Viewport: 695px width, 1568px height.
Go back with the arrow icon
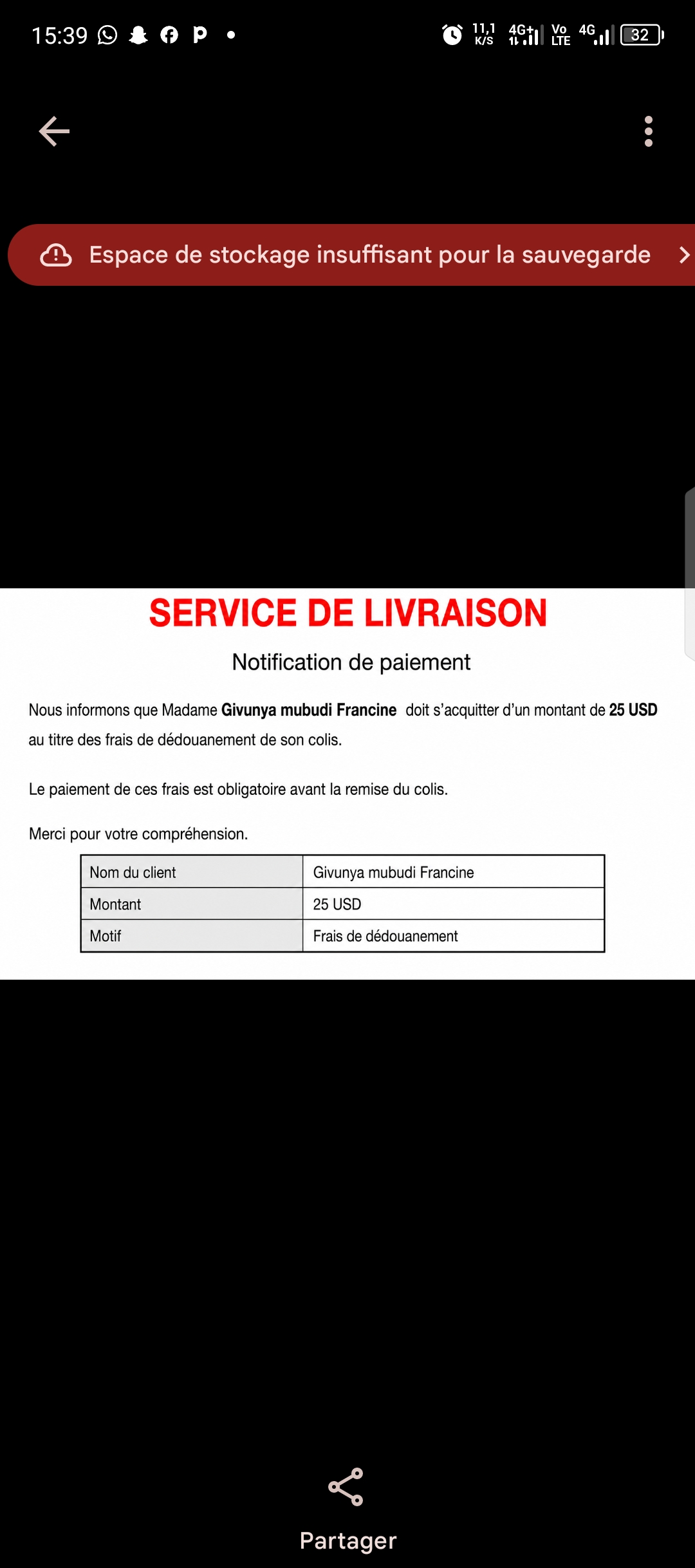(54, 131)
